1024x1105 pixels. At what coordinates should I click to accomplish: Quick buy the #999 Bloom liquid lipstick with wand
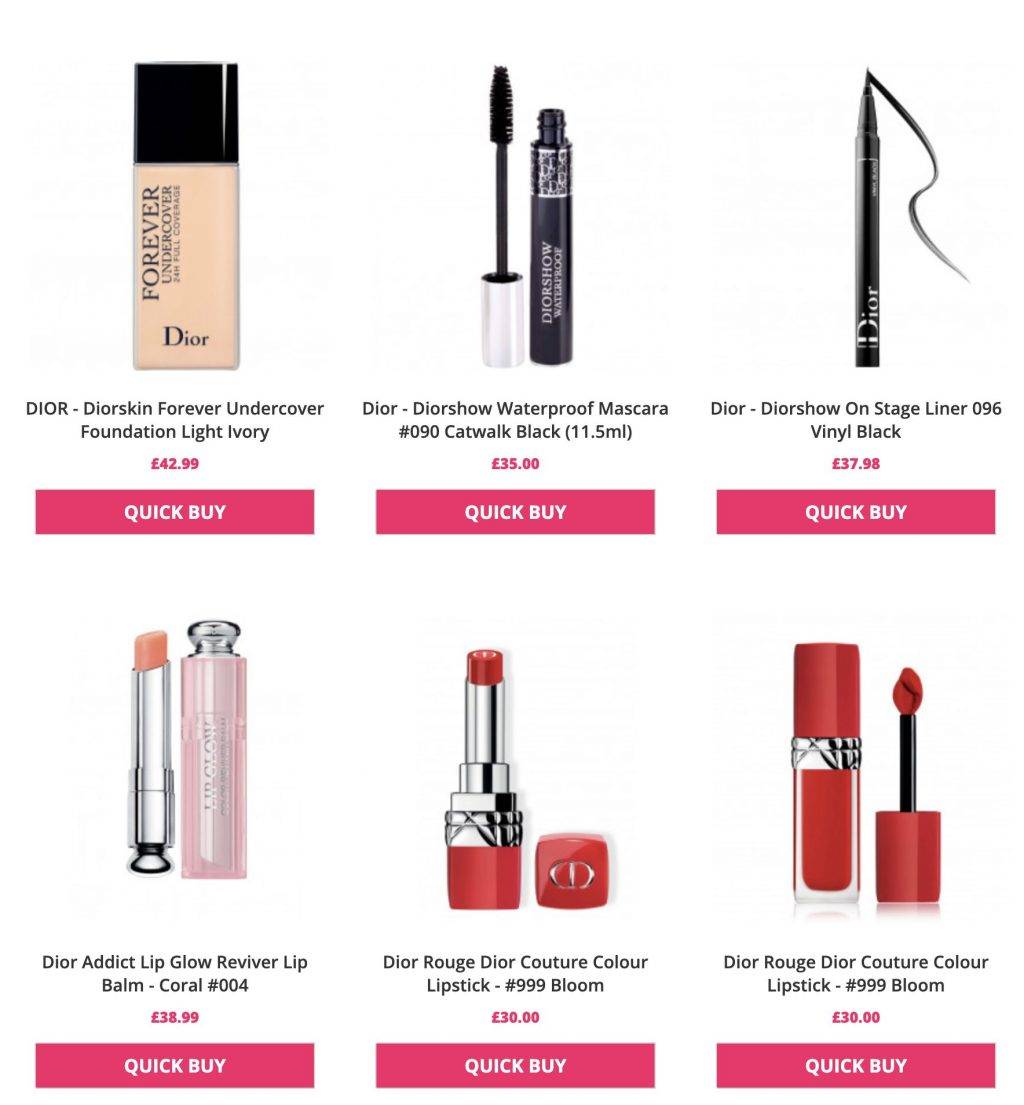[x=855, y=1066]
